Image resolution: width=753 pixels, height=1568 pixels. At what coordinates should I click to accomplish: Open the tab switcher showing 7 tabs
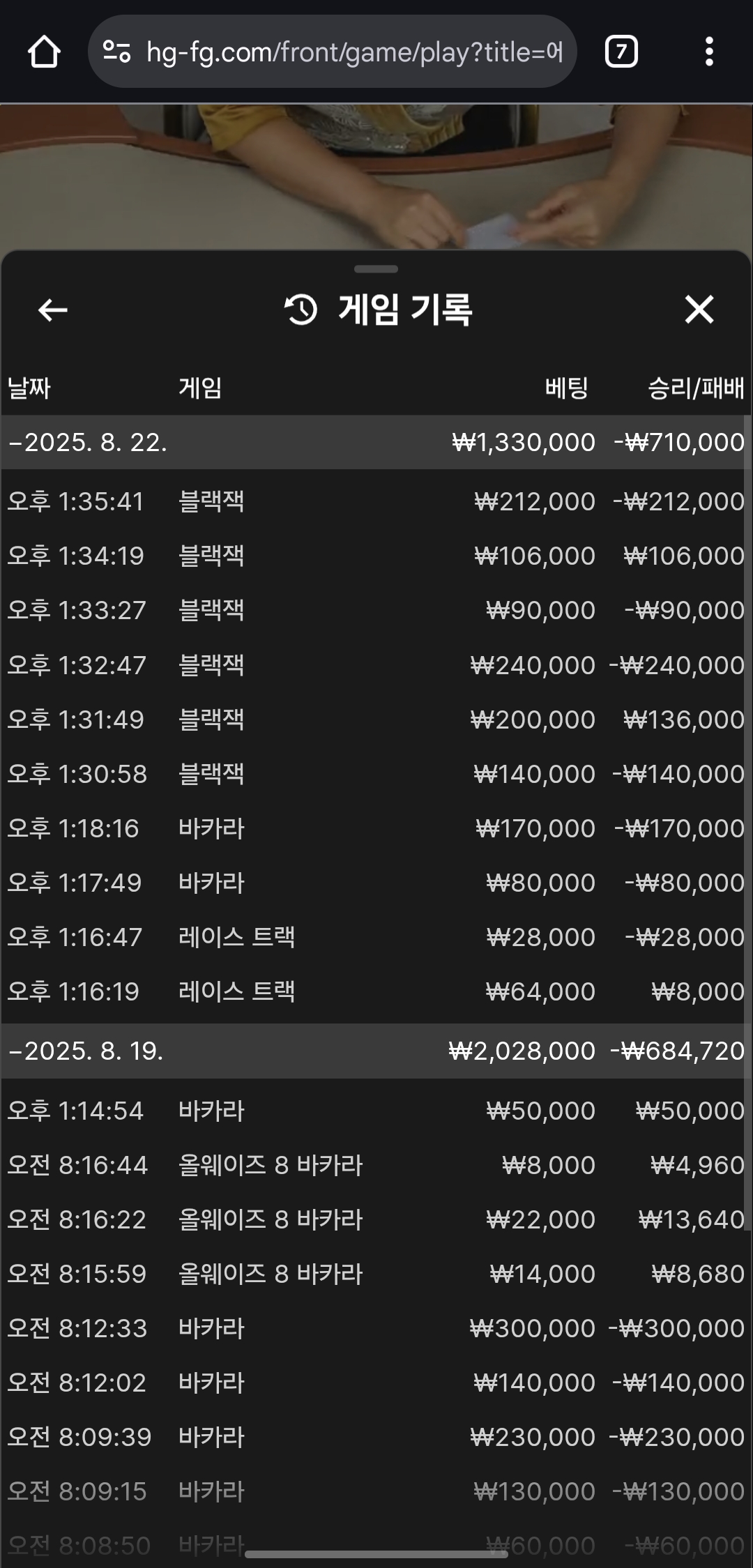(621, 52)
